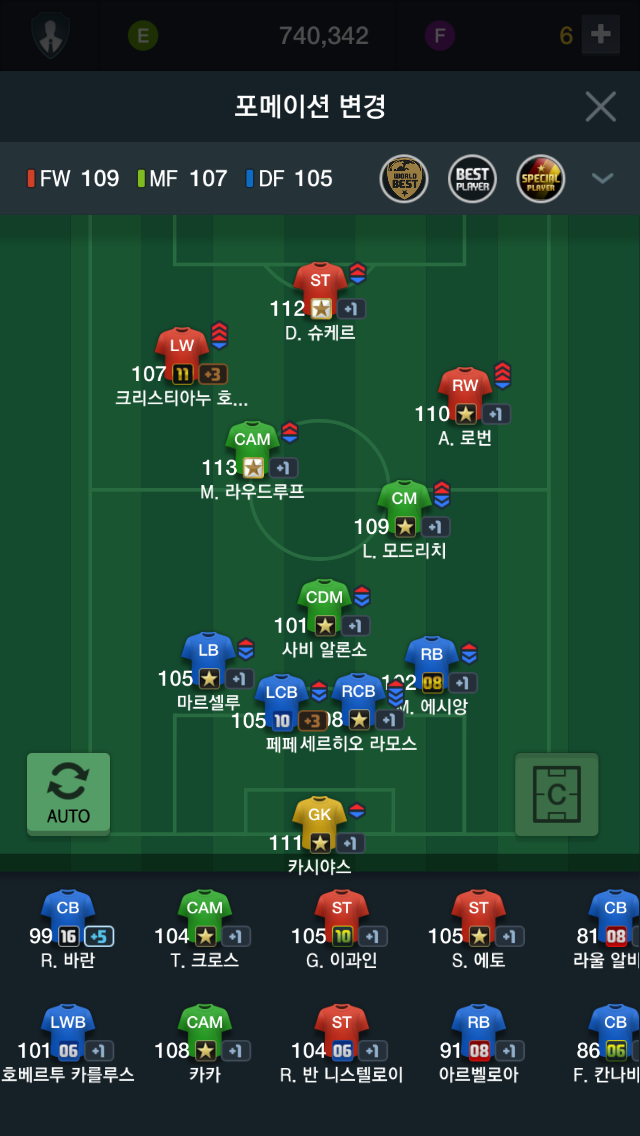Open the captain selection button
The width and height of the screenshot is (640, 1136).
click(x=557, y=794)
